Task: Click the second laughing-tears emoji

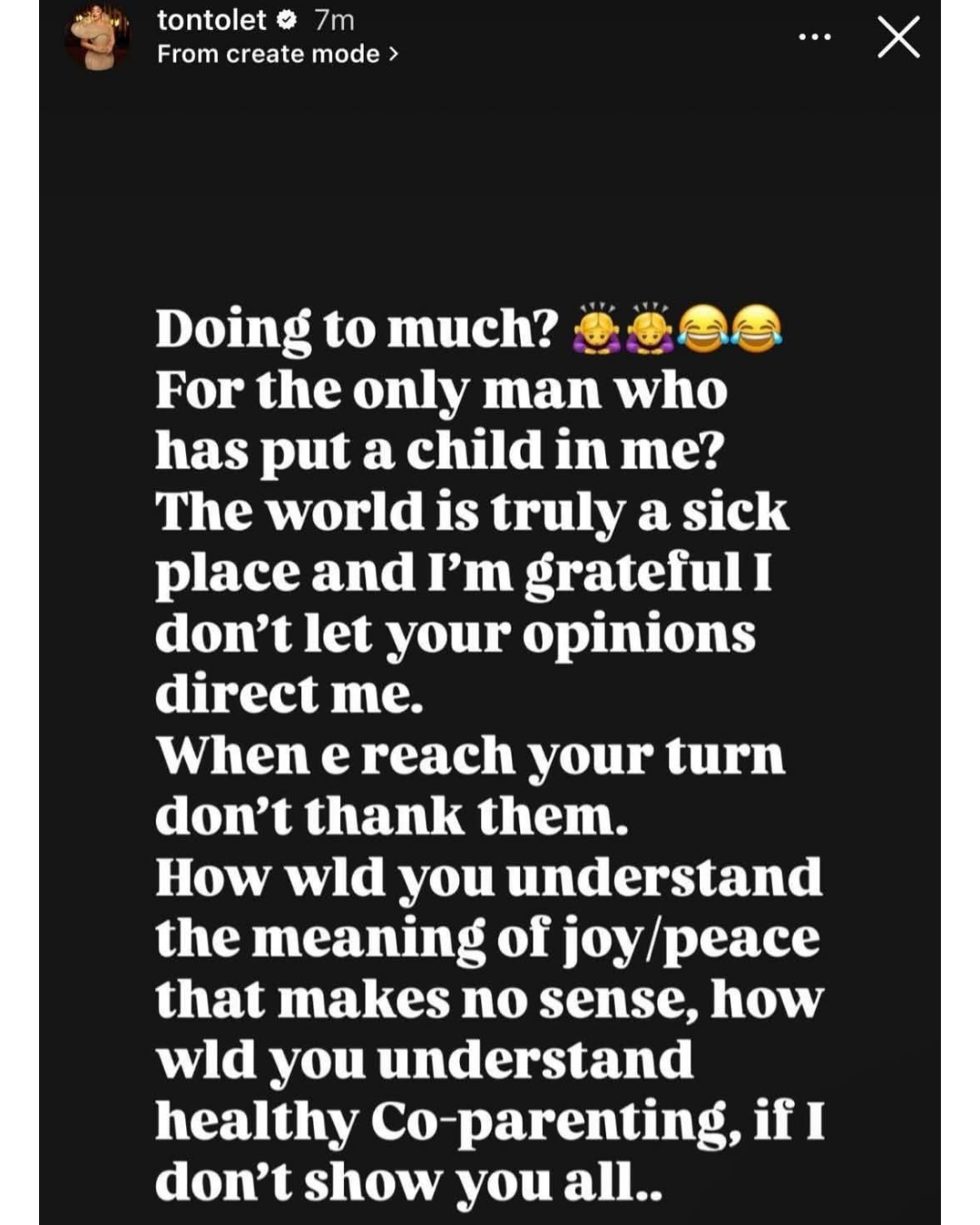Action: [x=758, y=329]
